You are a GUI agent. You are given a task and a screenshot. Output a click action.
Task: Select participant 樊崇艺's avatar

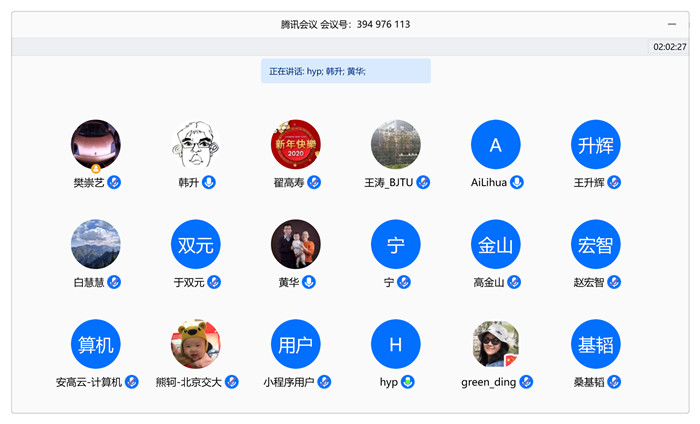pos(96,145)
